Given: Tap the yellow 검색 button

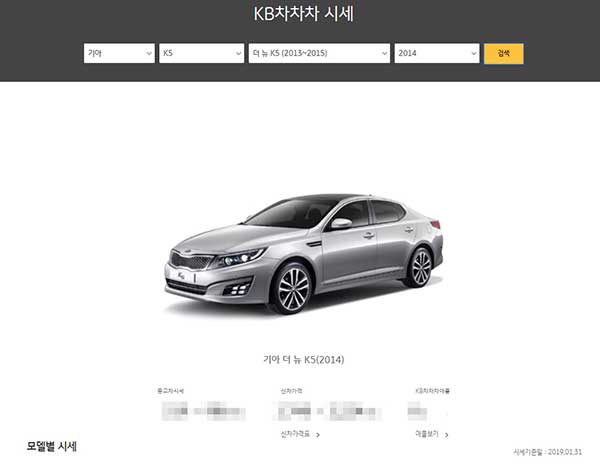Looking at the screenshot, I should click(503, 53).
